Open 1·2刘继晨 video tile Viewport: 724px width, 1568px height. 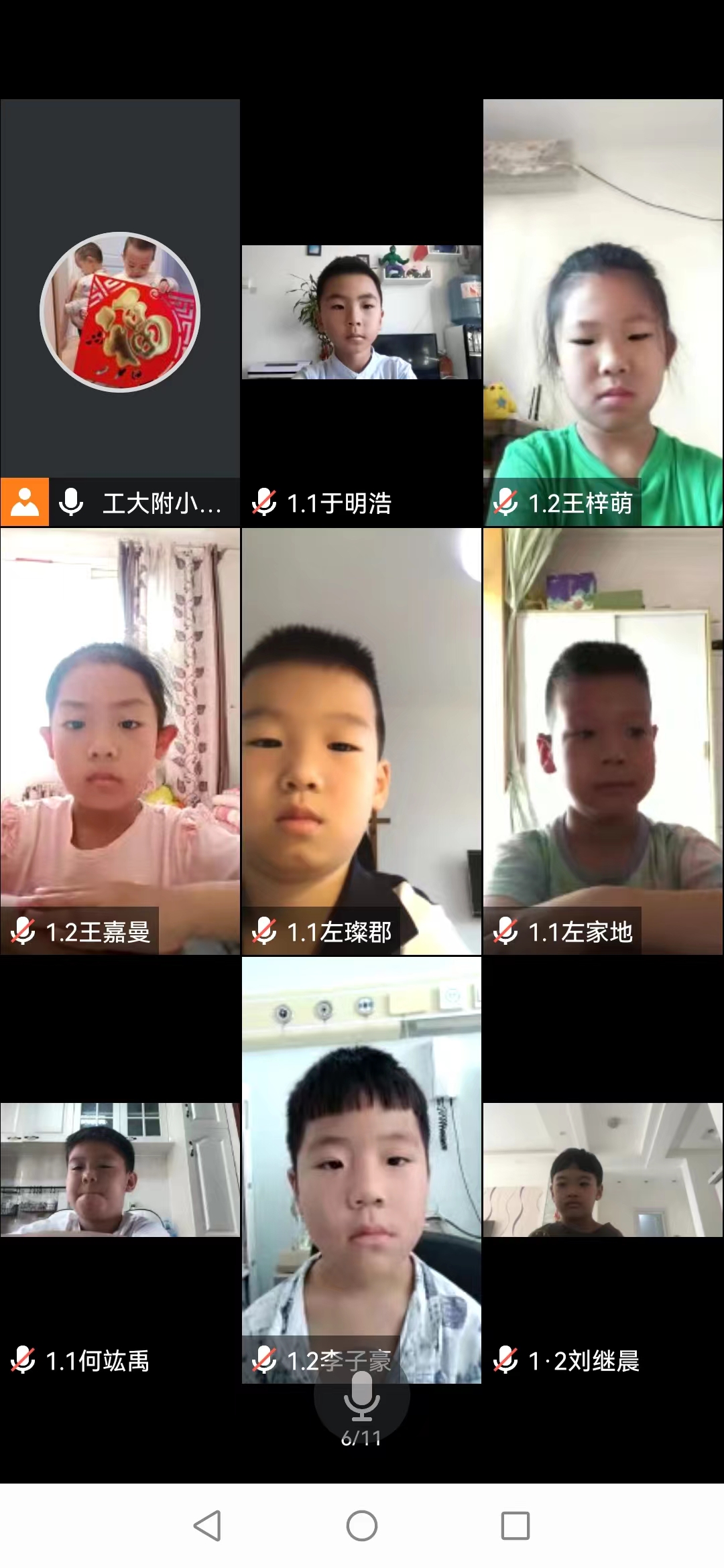click(603, 1170)
